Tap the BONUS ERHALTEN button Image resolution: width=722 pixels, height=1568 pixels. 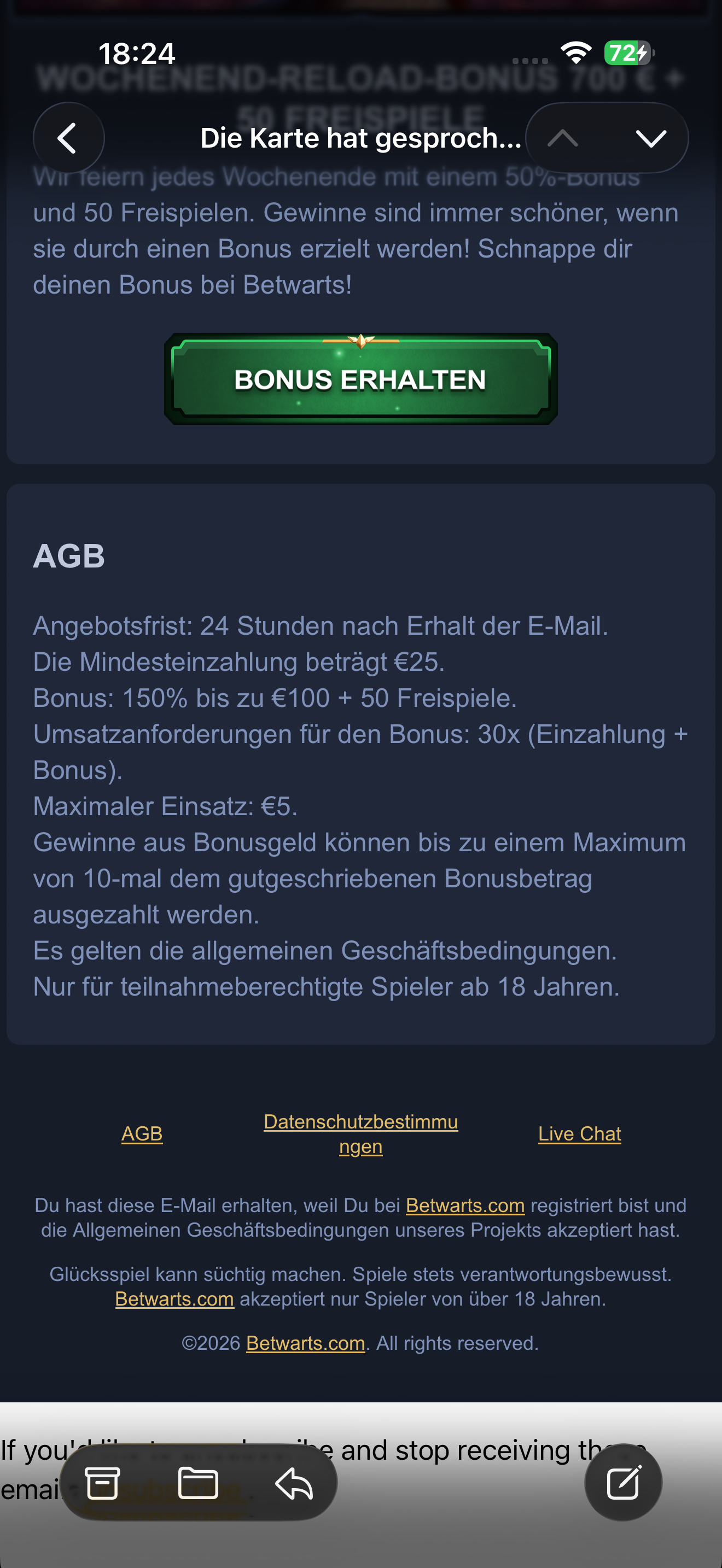360,379
